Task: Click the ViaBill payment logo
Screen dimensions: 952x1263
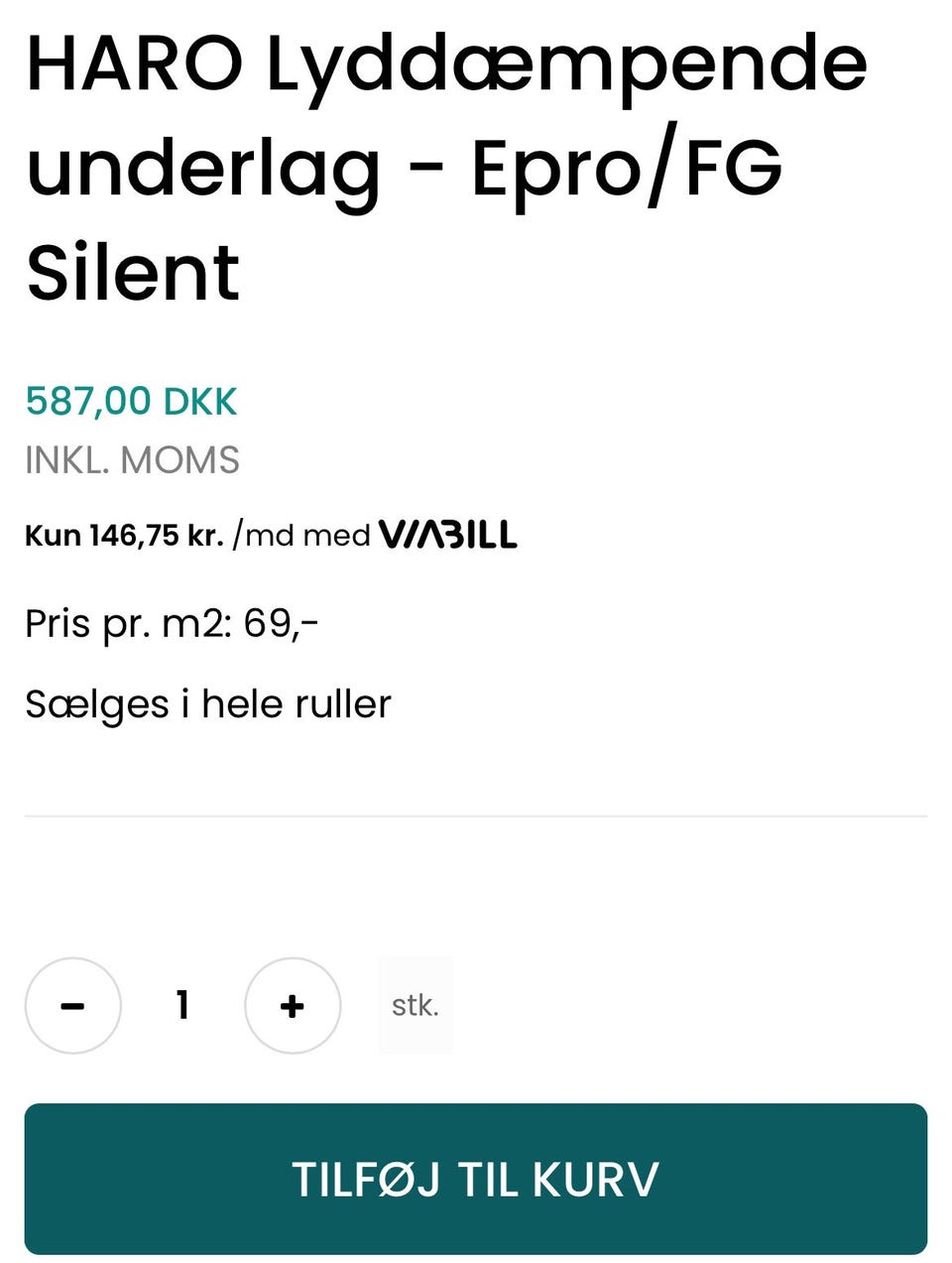Action: [447, 535]
